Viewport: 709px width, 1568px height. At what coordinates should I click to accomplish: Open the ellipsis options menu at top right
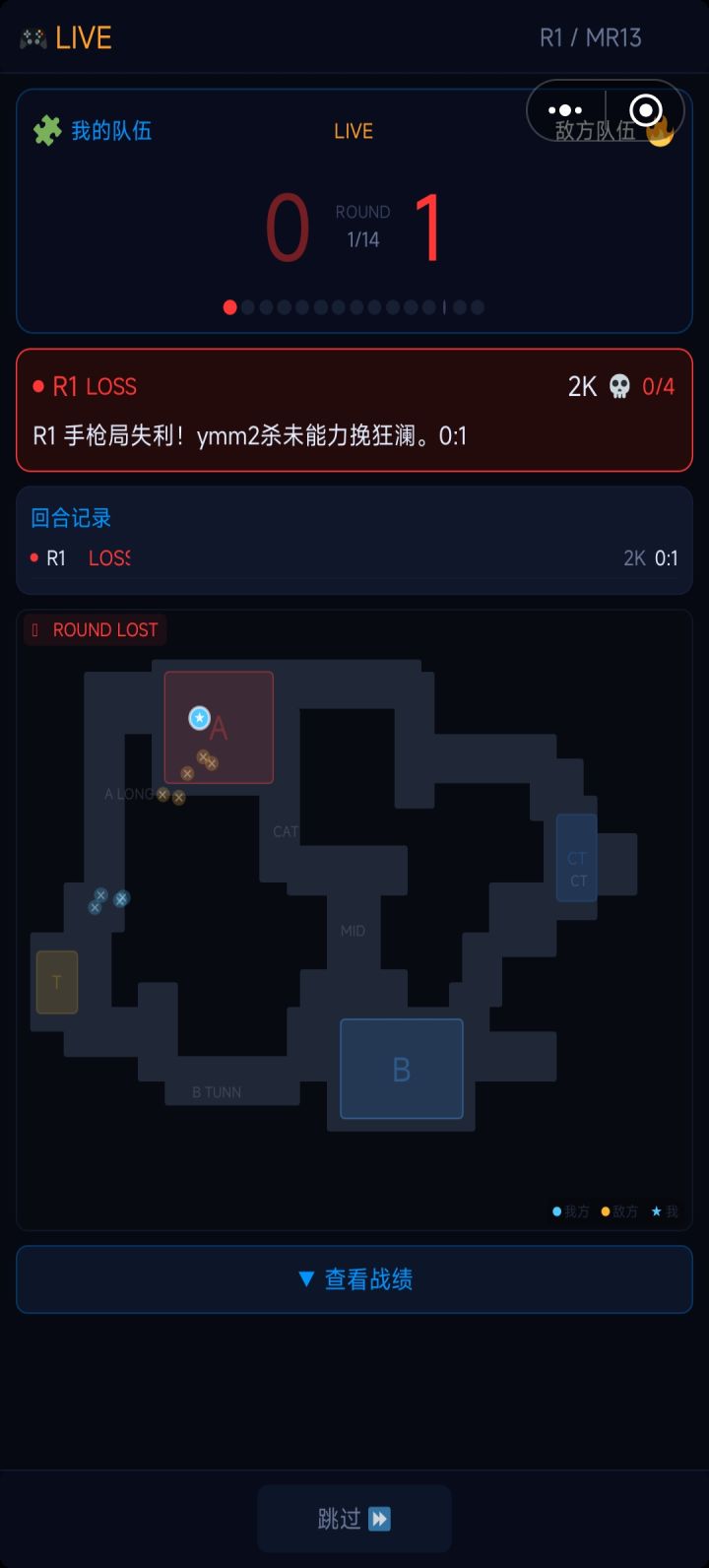pyautogui.click(x=563, y=109)
